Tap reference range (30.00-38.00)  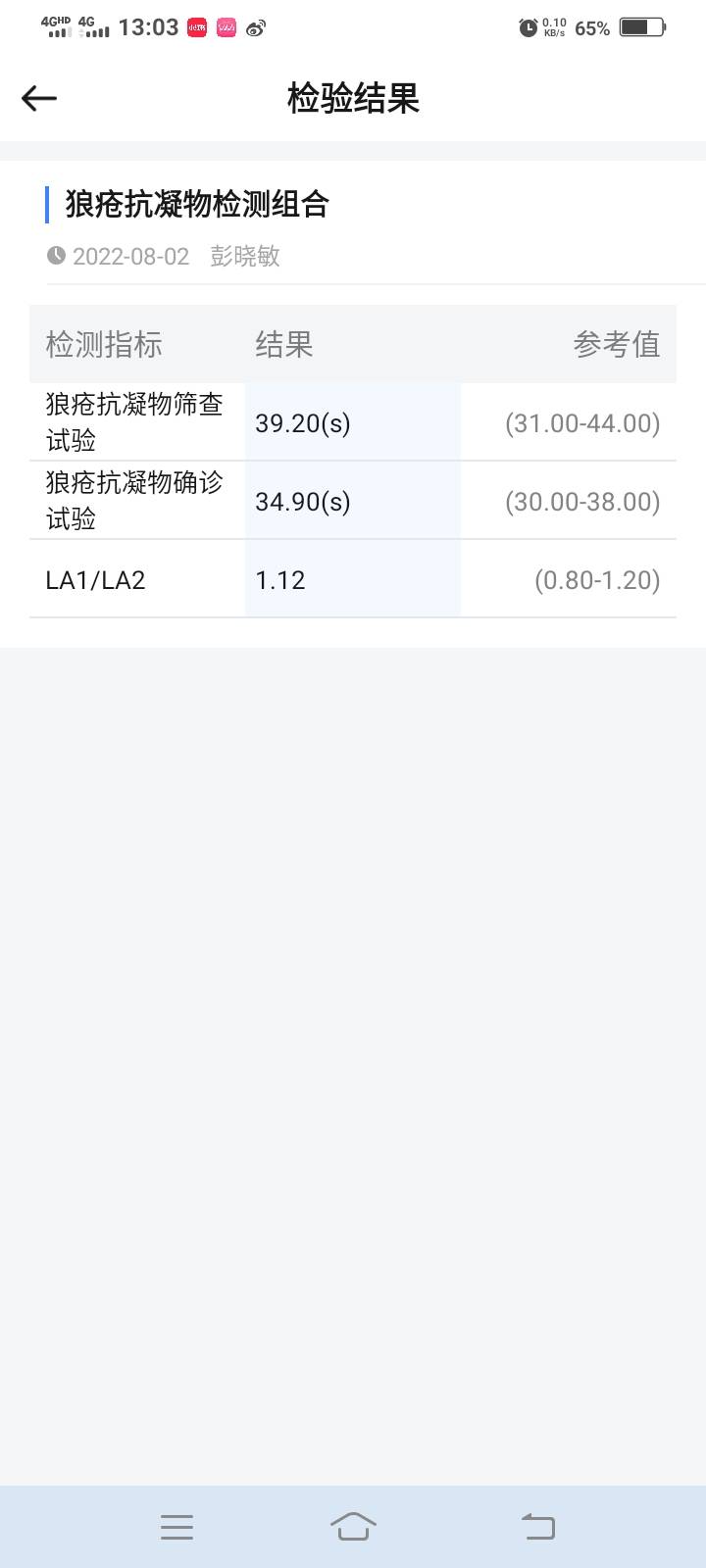pos(581,501)
